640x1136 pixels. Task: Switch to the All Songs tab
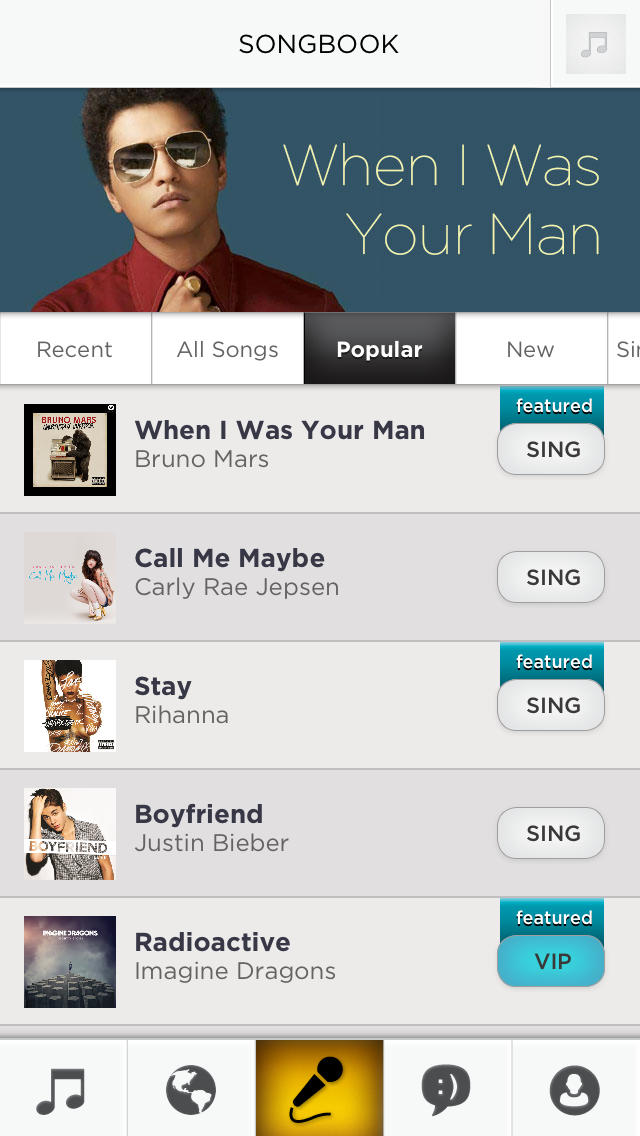point(227,349)
